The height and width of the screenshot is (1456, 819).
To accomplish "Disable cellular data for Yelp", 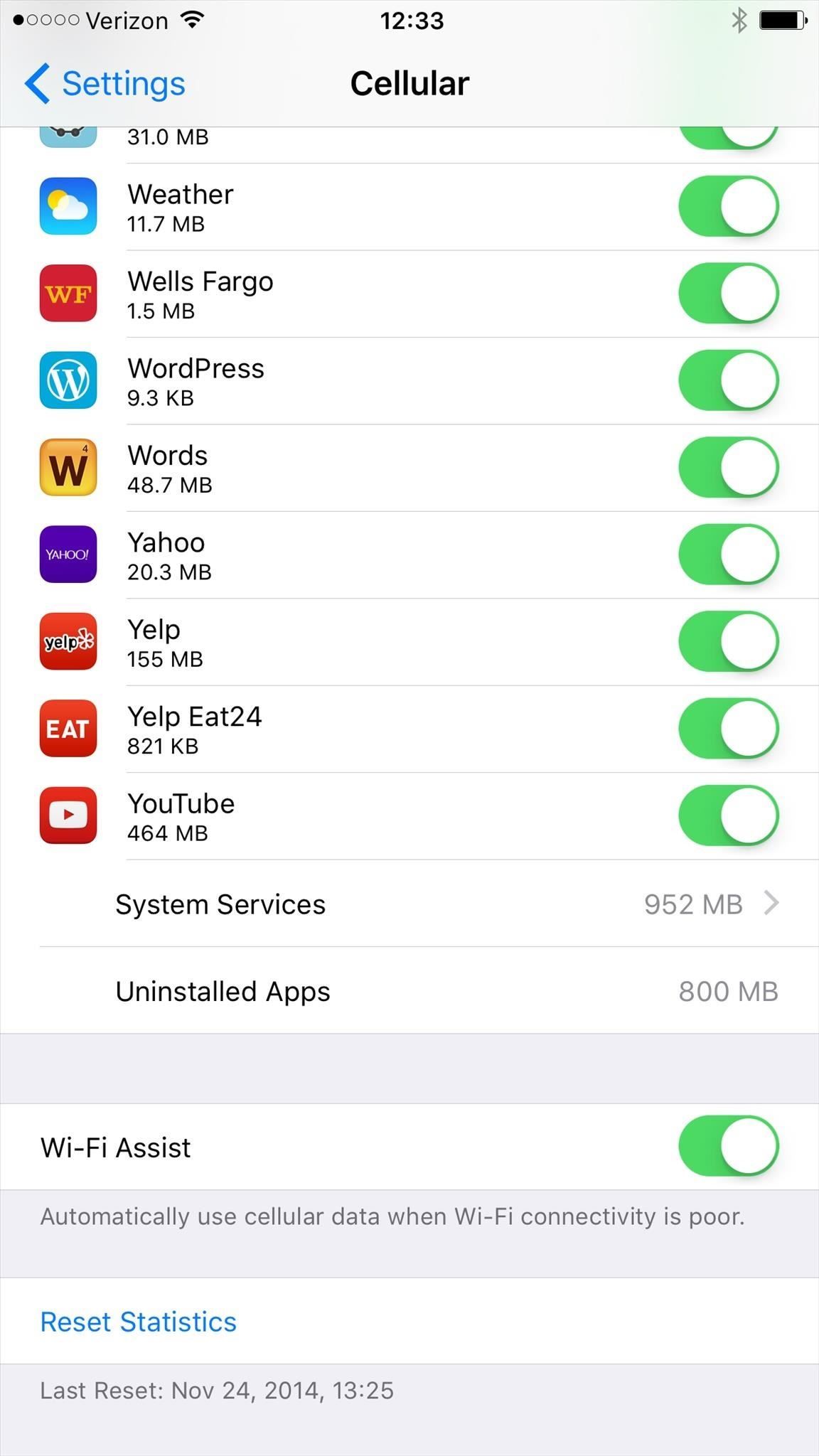I will click(728, 641).
